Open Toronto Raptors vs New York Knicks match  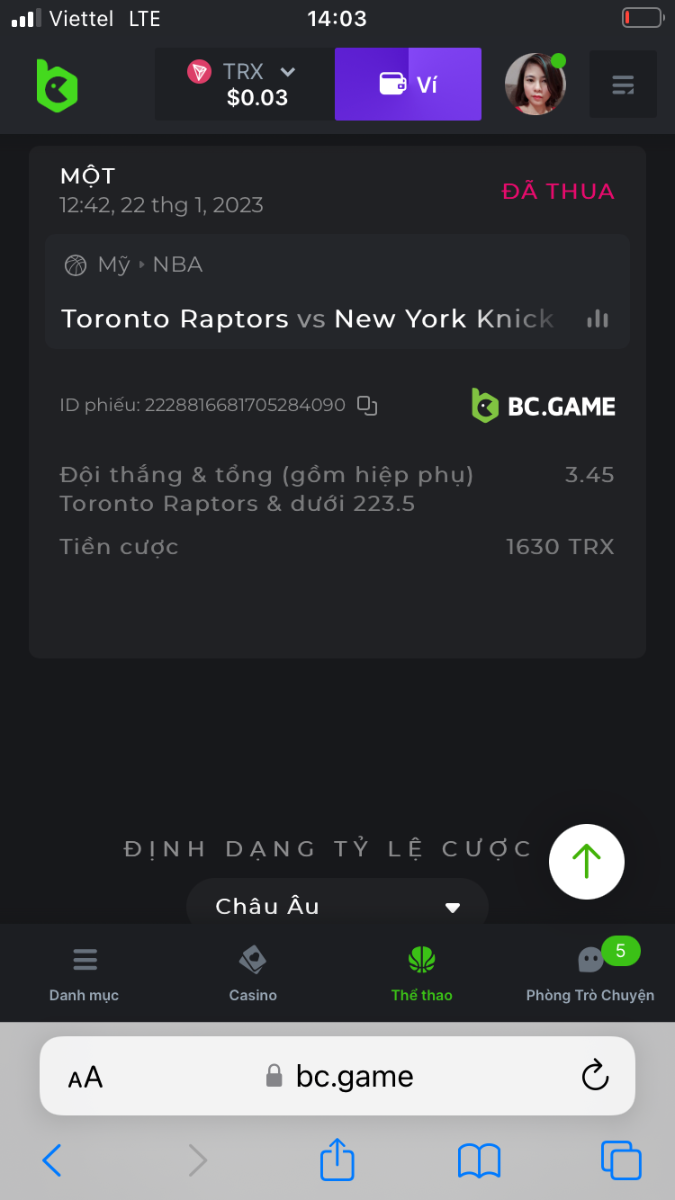coord(307,319)
